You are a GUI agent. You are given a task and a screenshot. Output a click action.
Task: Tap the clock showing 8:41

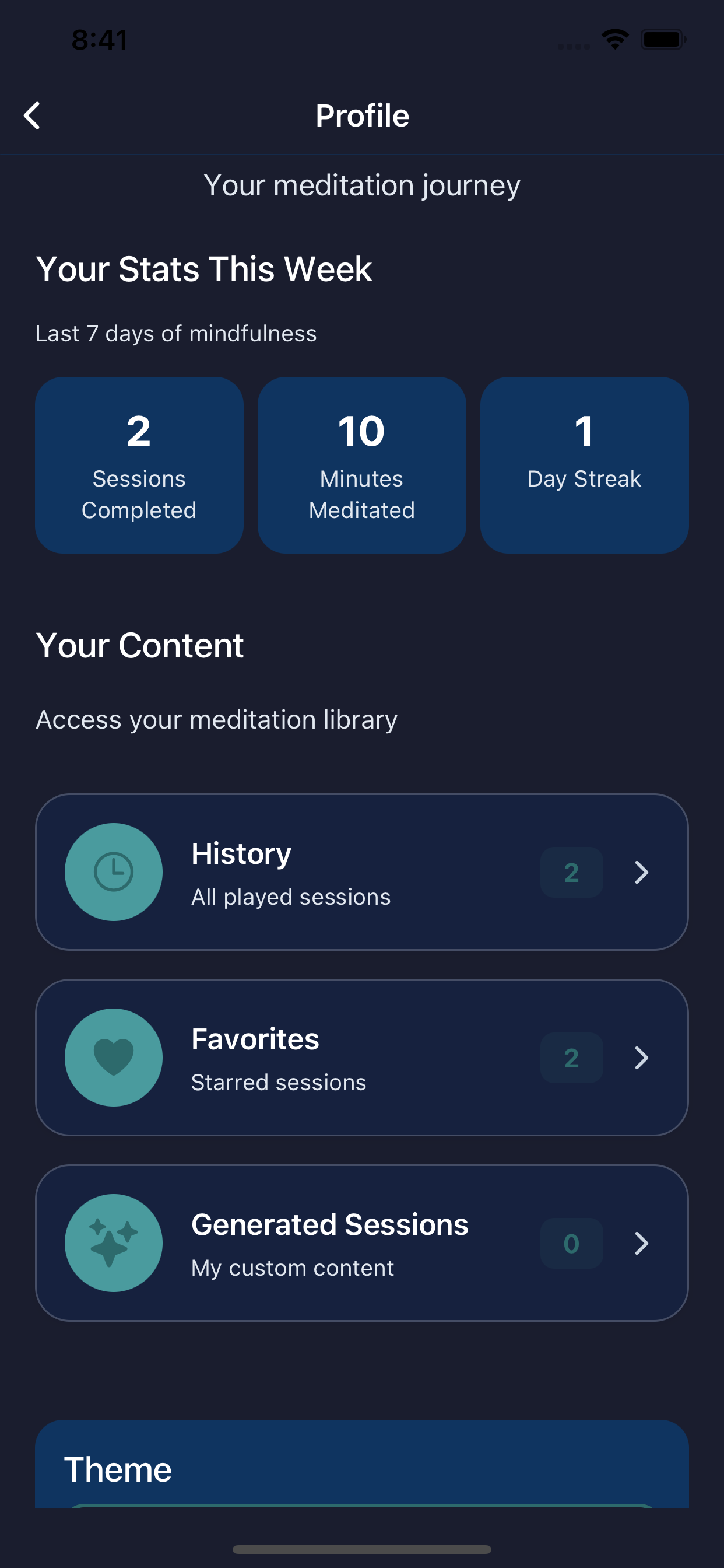point(99,38)
